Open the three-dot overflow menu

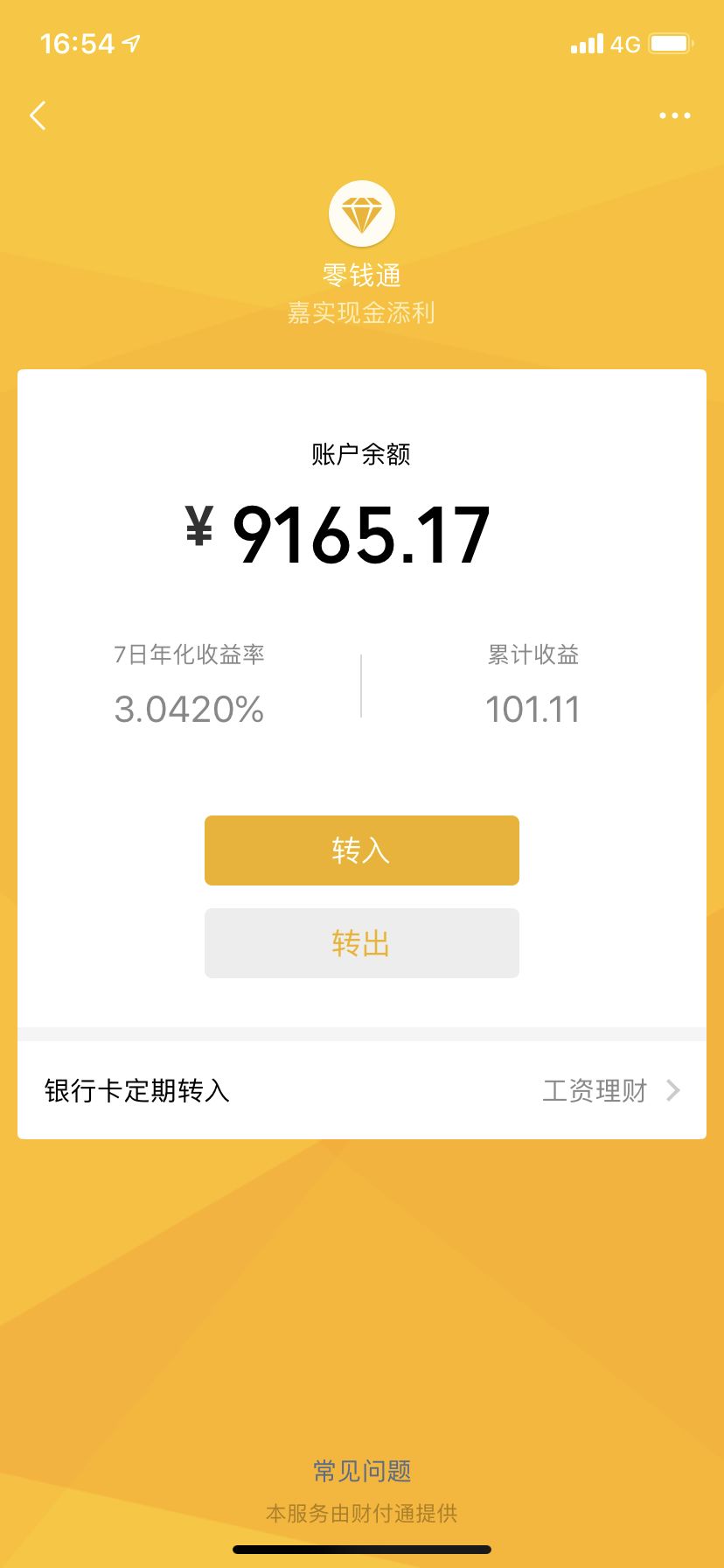tap(674, 115)
